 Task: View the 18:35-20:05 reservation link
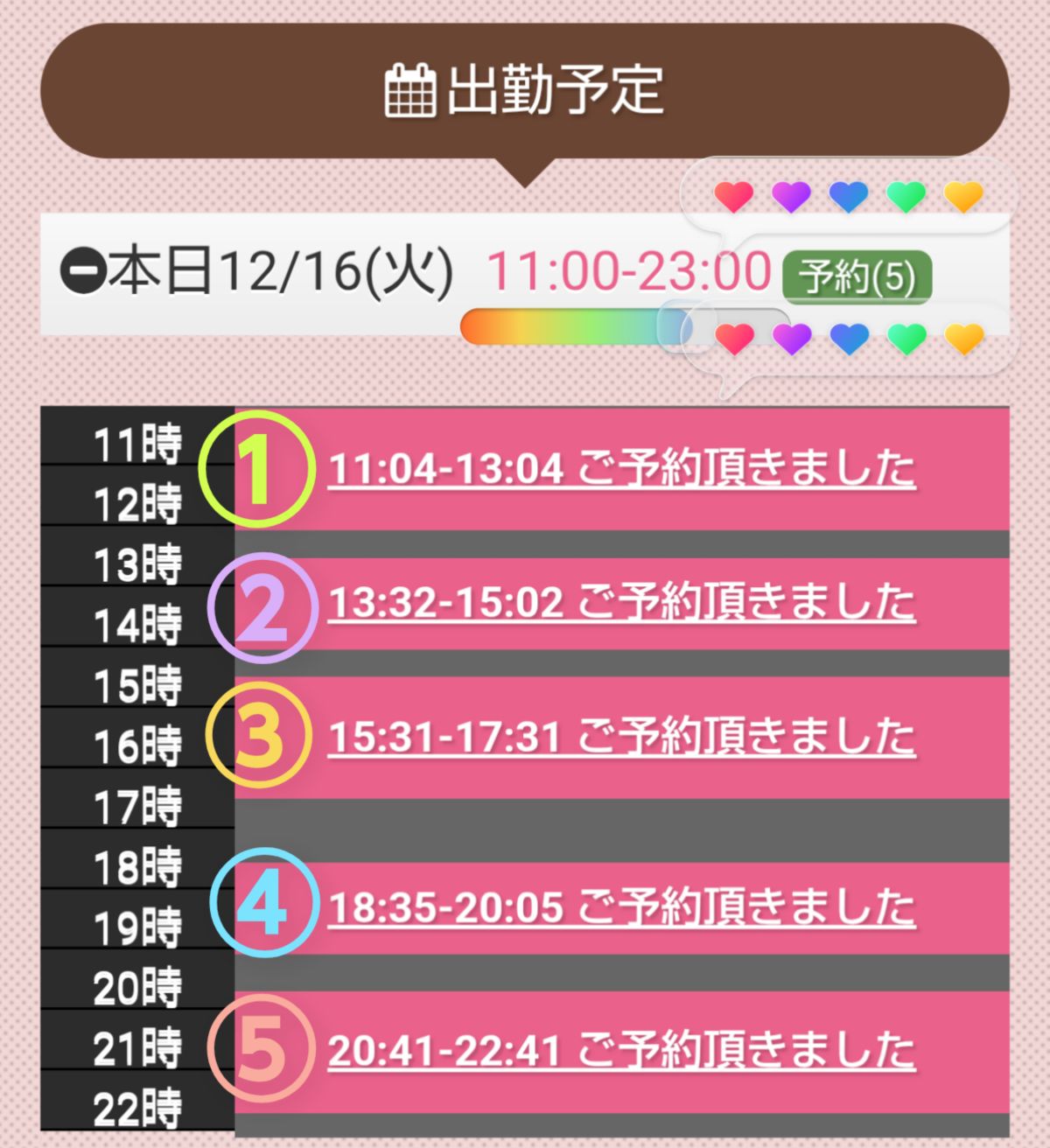(x=621, y=906)
